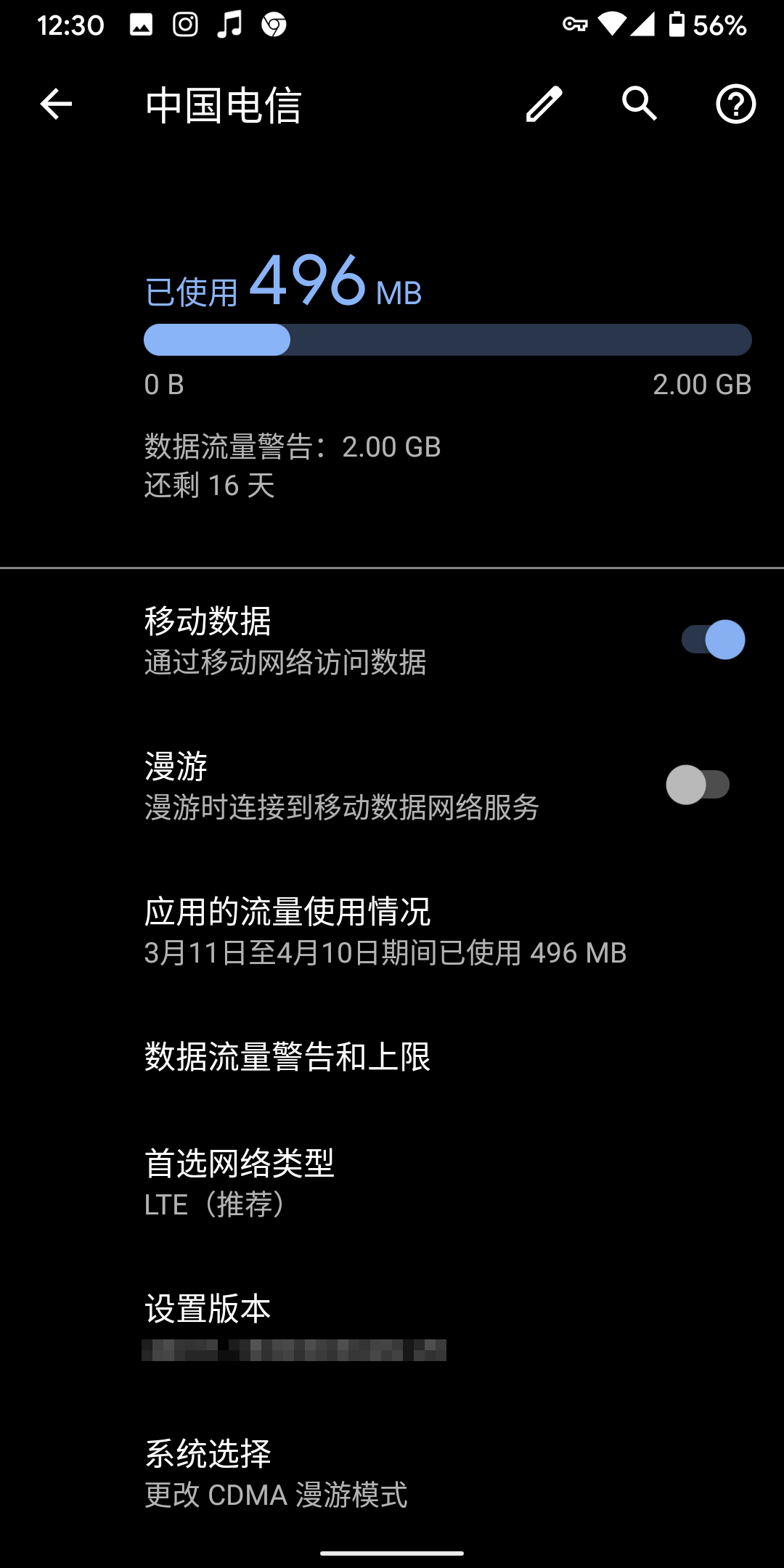
Task: Open 系统选择 CDMA roaming mode
Action: 392,1473
